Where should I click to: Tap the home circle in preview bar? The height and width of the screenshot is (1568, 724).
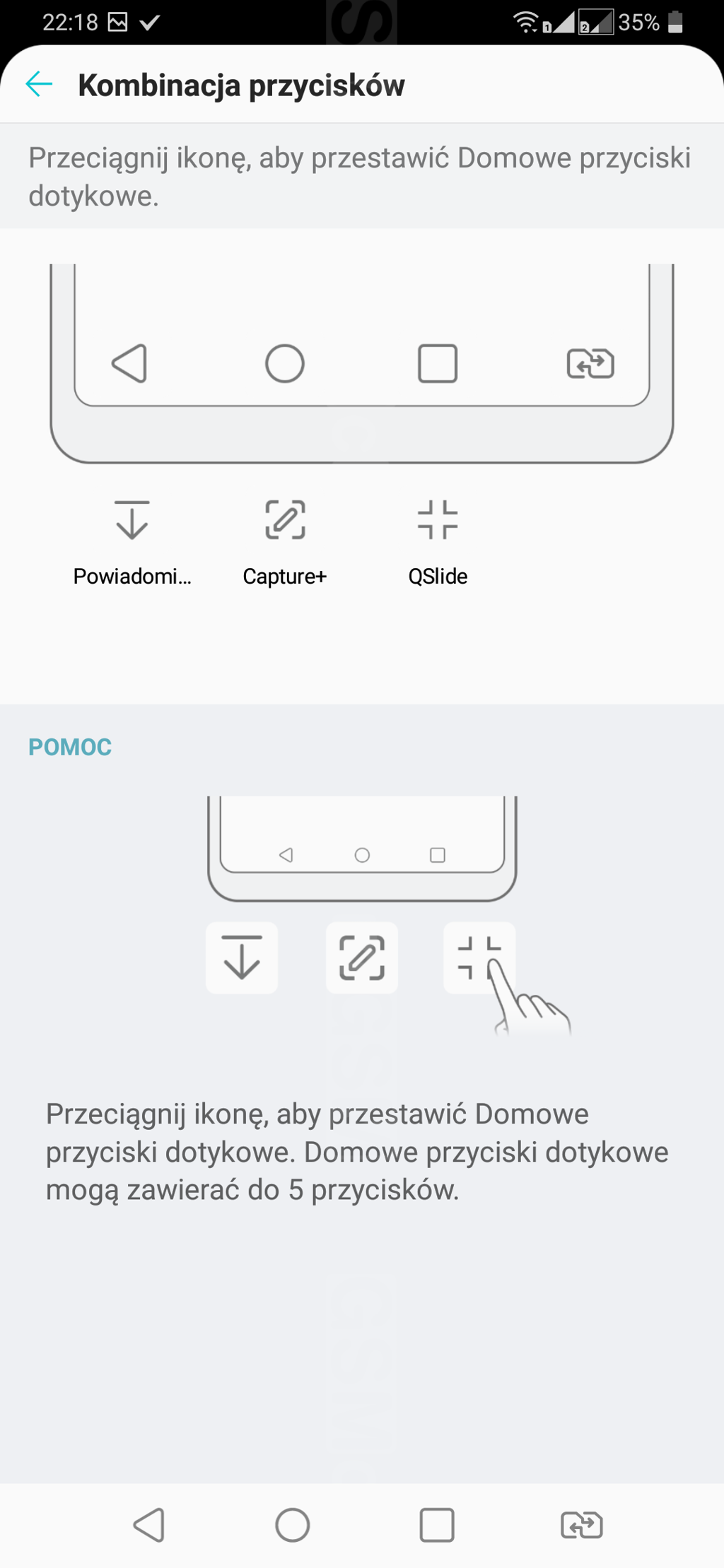(x=285, y=364)
